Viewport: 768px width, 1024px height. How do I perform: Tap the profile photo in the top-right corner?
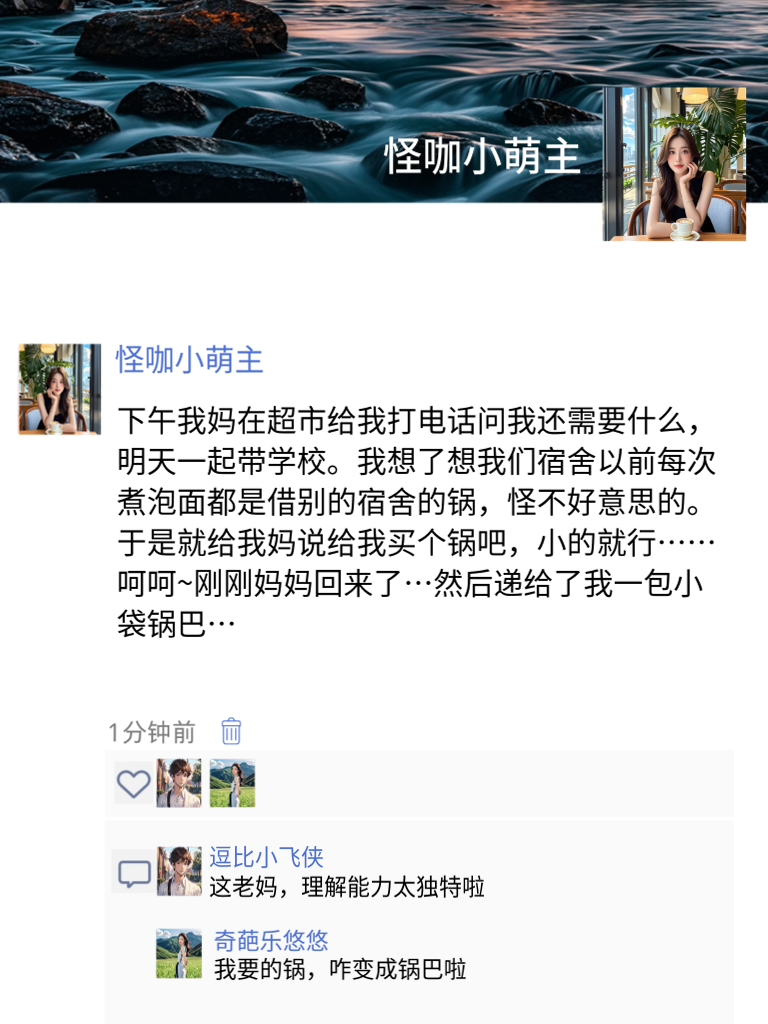point(674,163)
